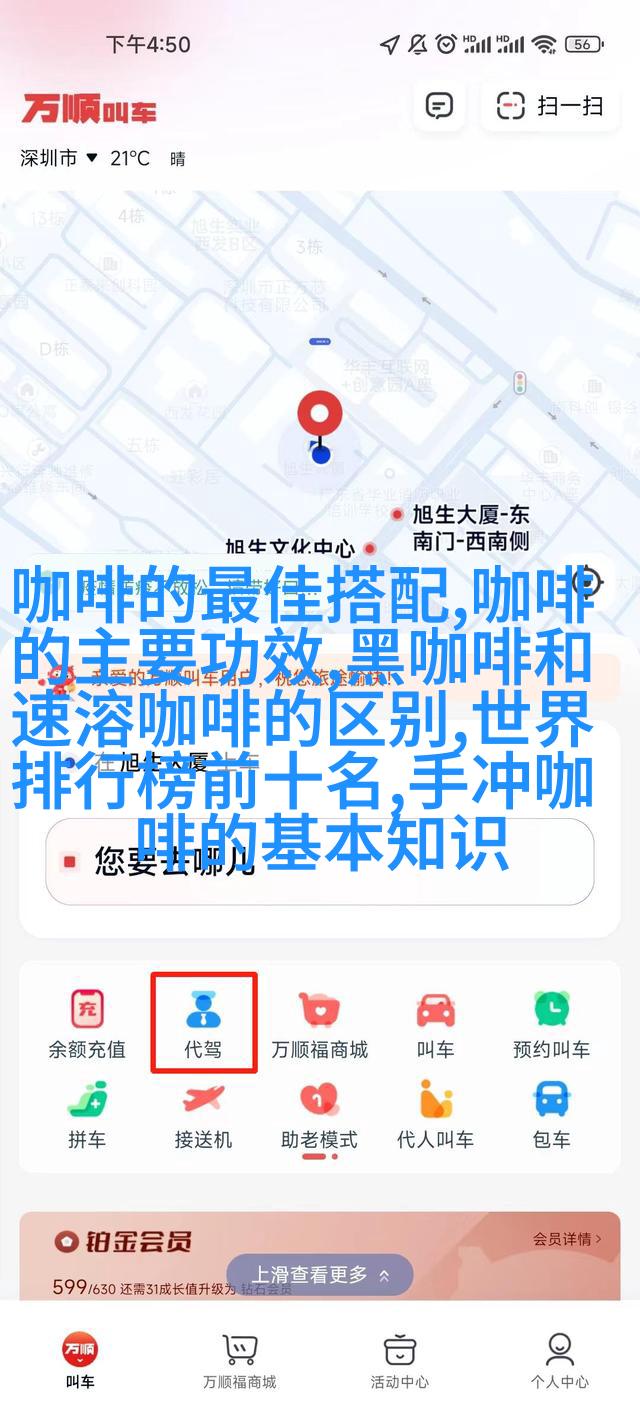Choose the 叫车 service in the grid

coord(435,1024)
